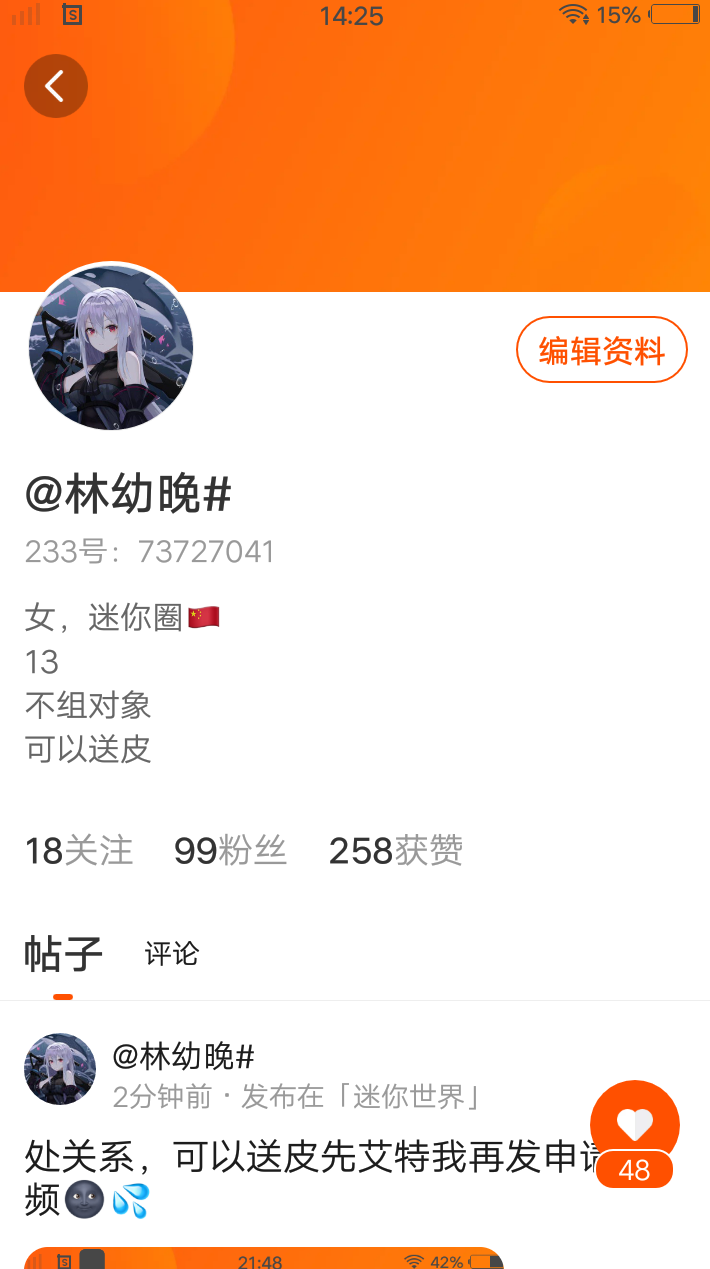Select the 帖子 tab
This screenshot has width=710, height=1269.
(x=63, y=955)
